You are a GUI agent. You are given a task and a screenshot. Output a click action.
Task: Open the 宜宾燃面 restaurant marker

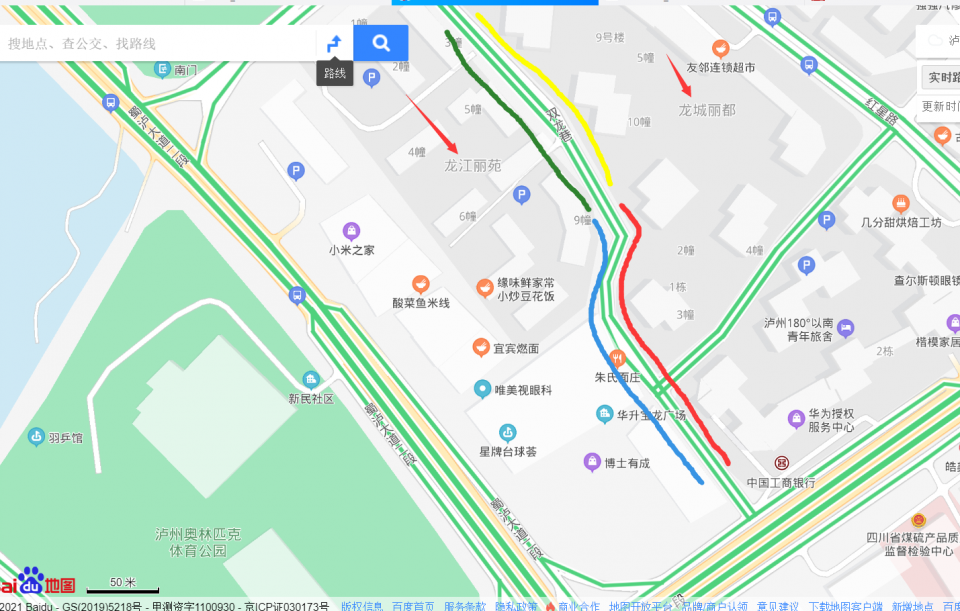(482, 348)
